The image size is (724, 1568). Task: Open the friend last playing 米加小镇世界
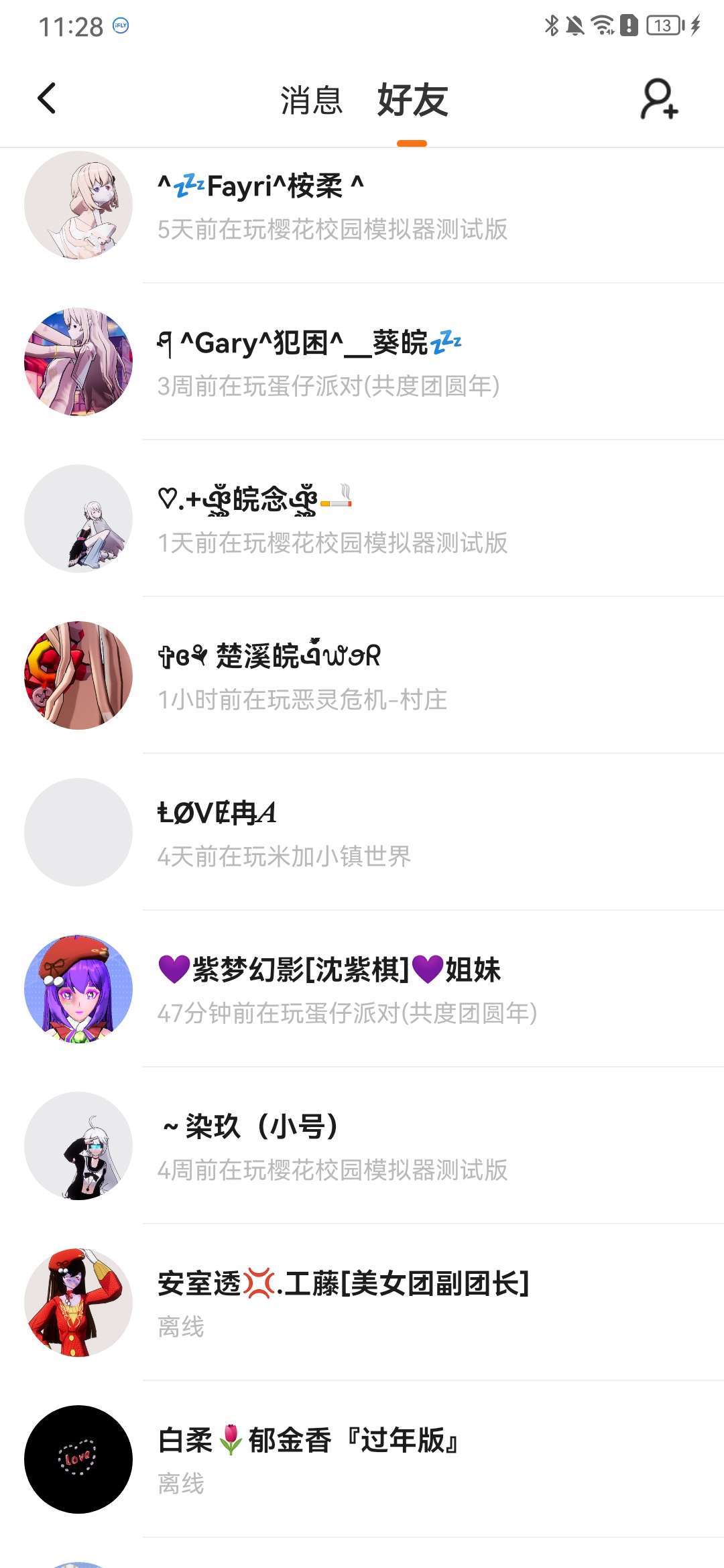[x=362, y=833]
